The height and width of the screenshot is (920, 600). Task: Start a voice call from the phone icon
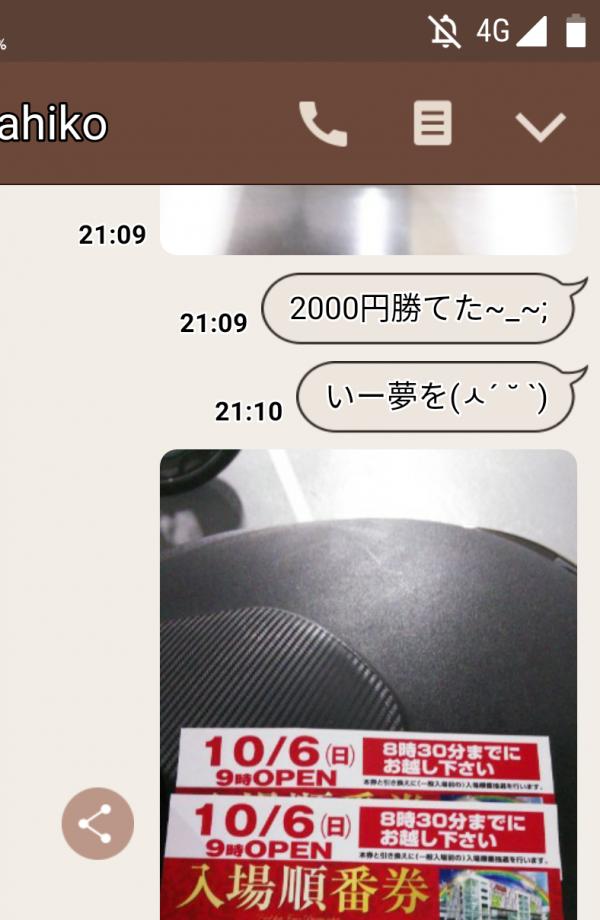click(323, 125)
